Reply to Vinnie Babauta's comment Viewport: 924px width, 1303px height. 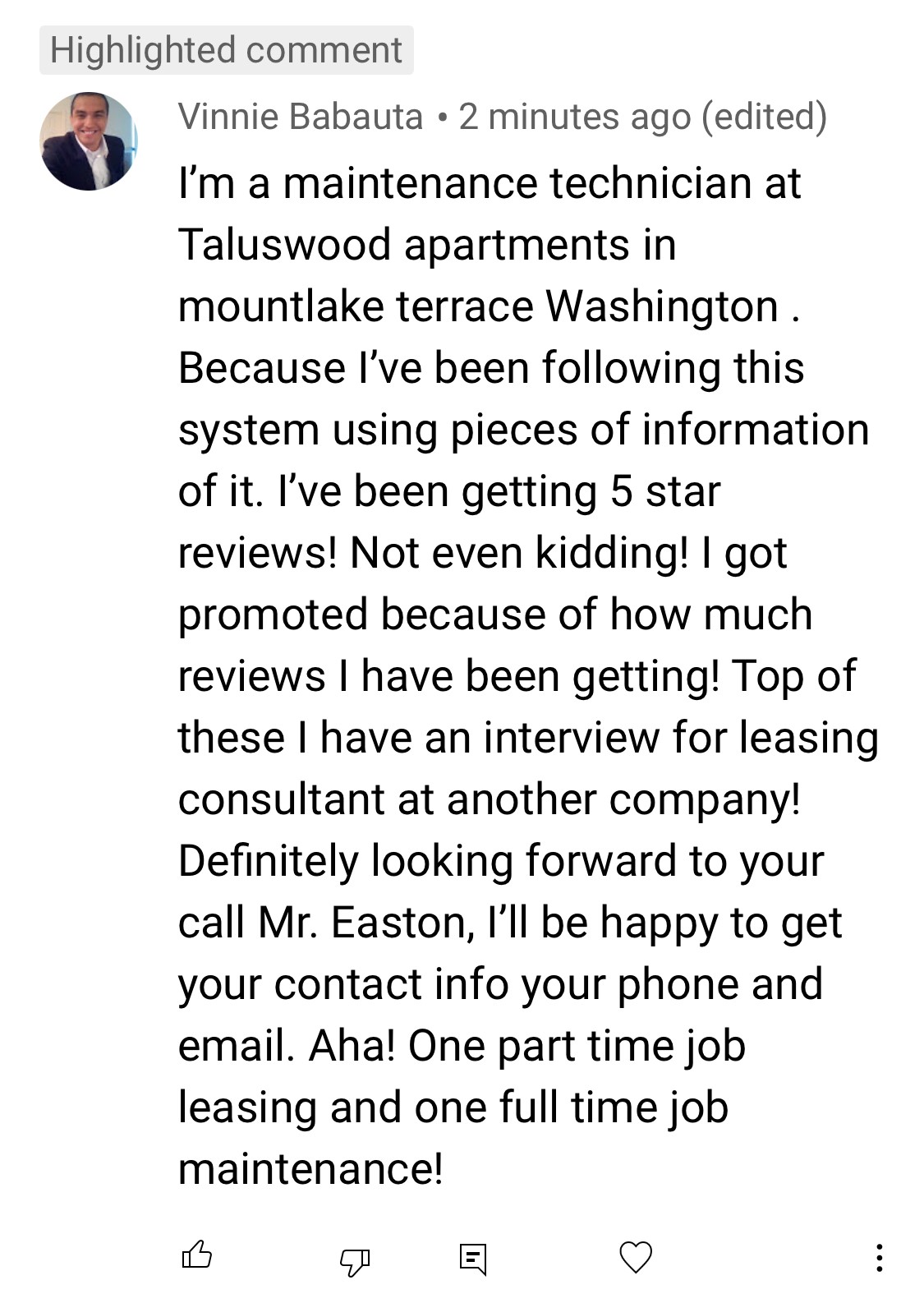(473, 1258)
